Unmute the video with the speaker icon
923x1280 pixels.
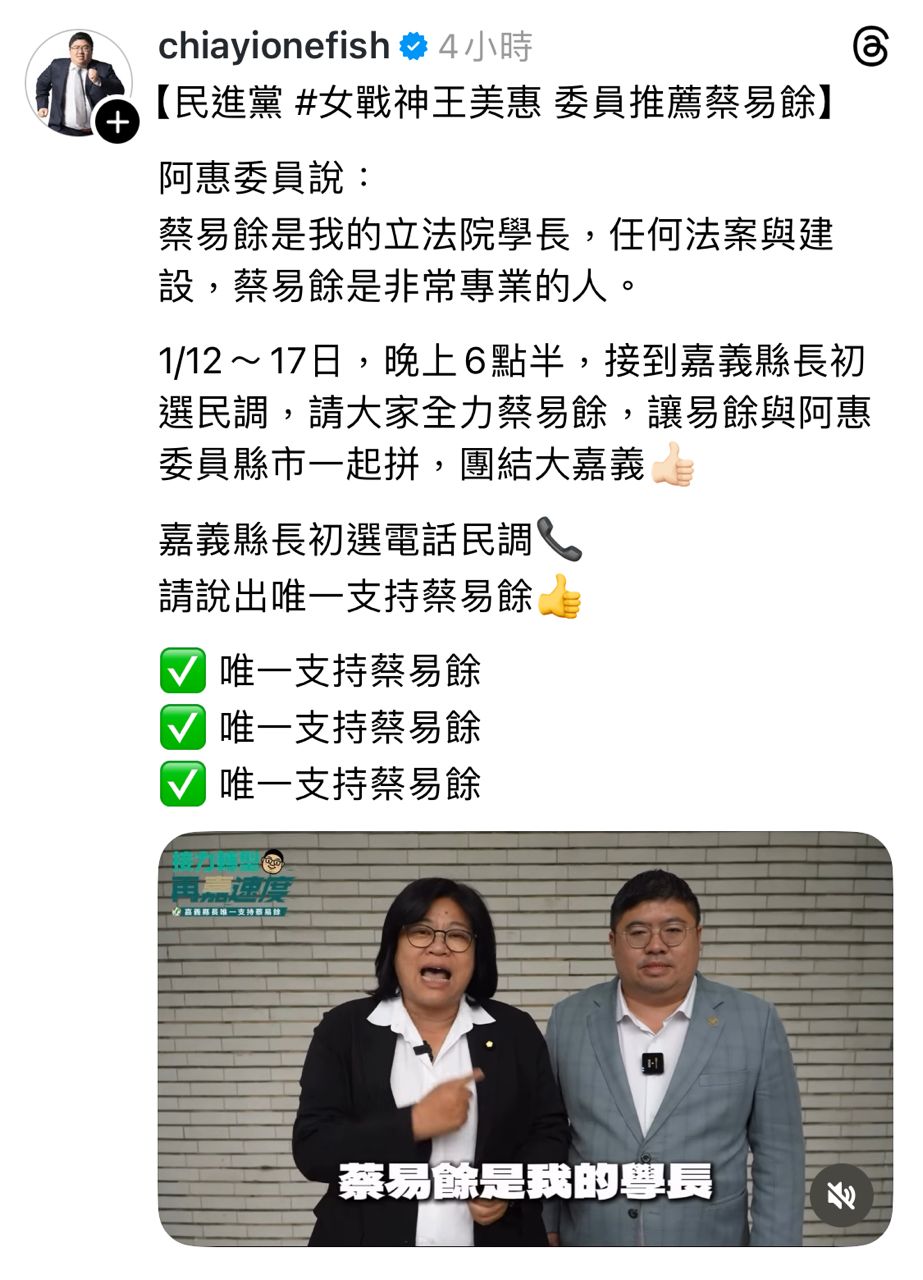point(841,1195)
